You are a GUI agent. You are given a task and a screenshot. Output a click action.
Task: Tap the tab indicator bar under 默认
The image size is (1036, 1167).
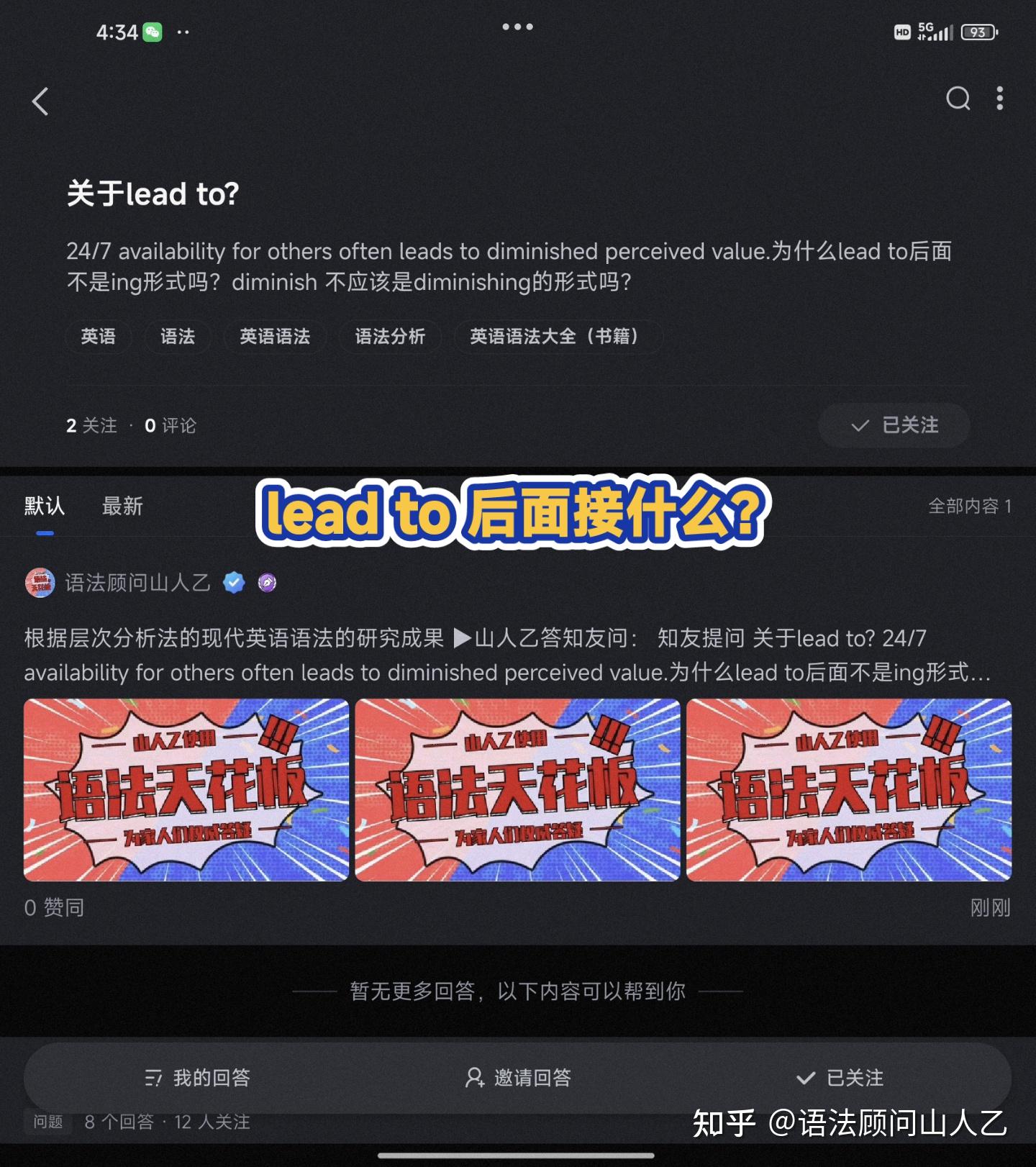coord(45,532)
